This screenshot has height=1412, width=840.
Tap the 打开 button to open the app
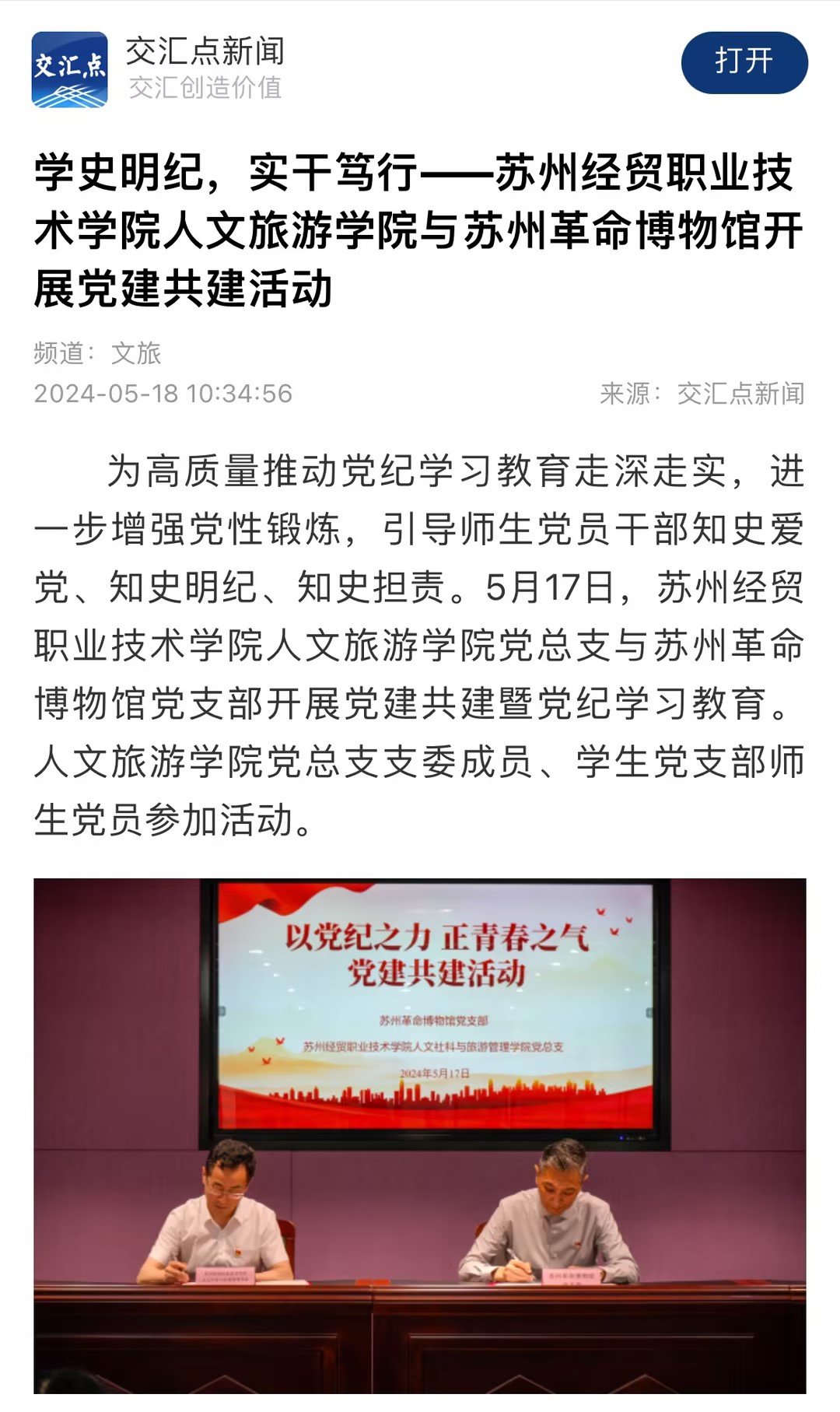[x=744, y=62]
